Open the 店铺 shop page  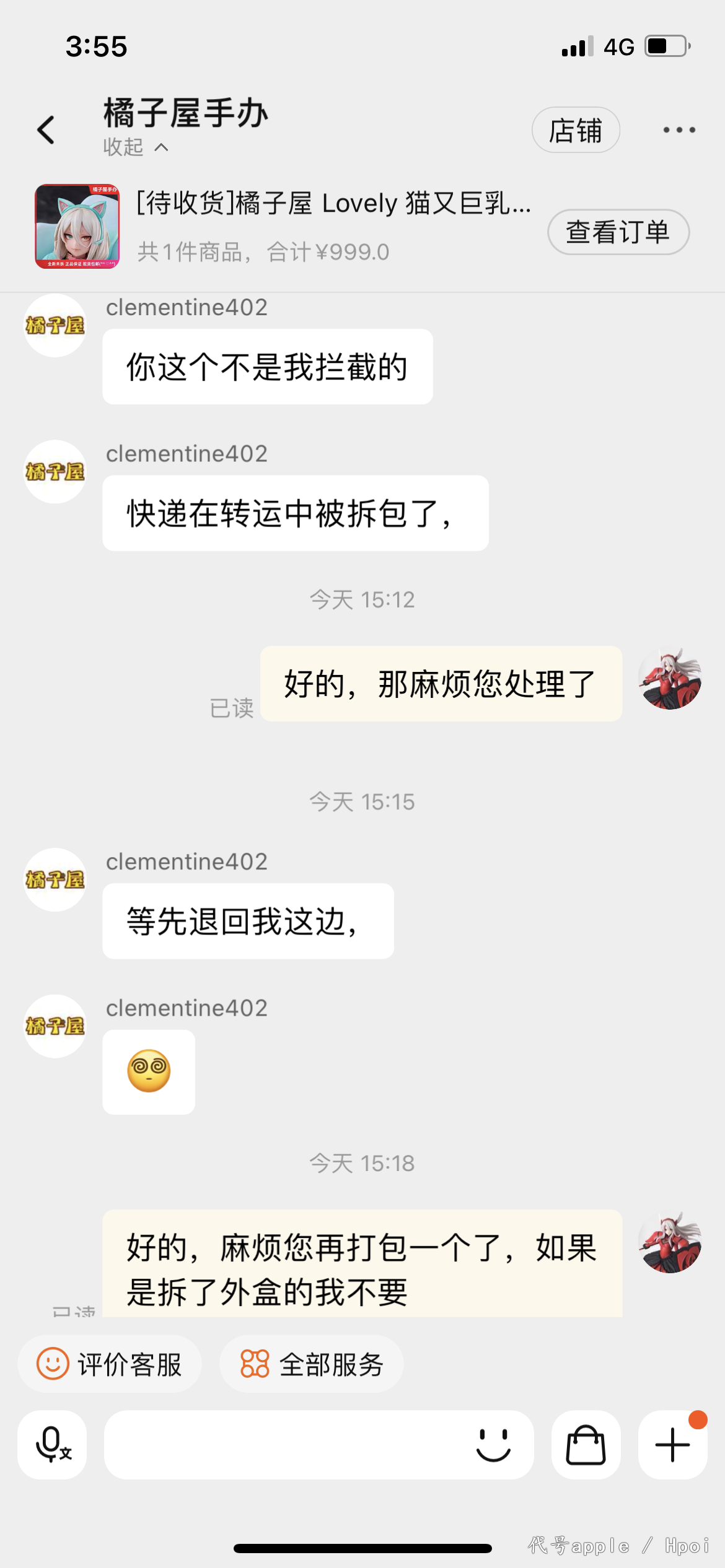point(576,130)
